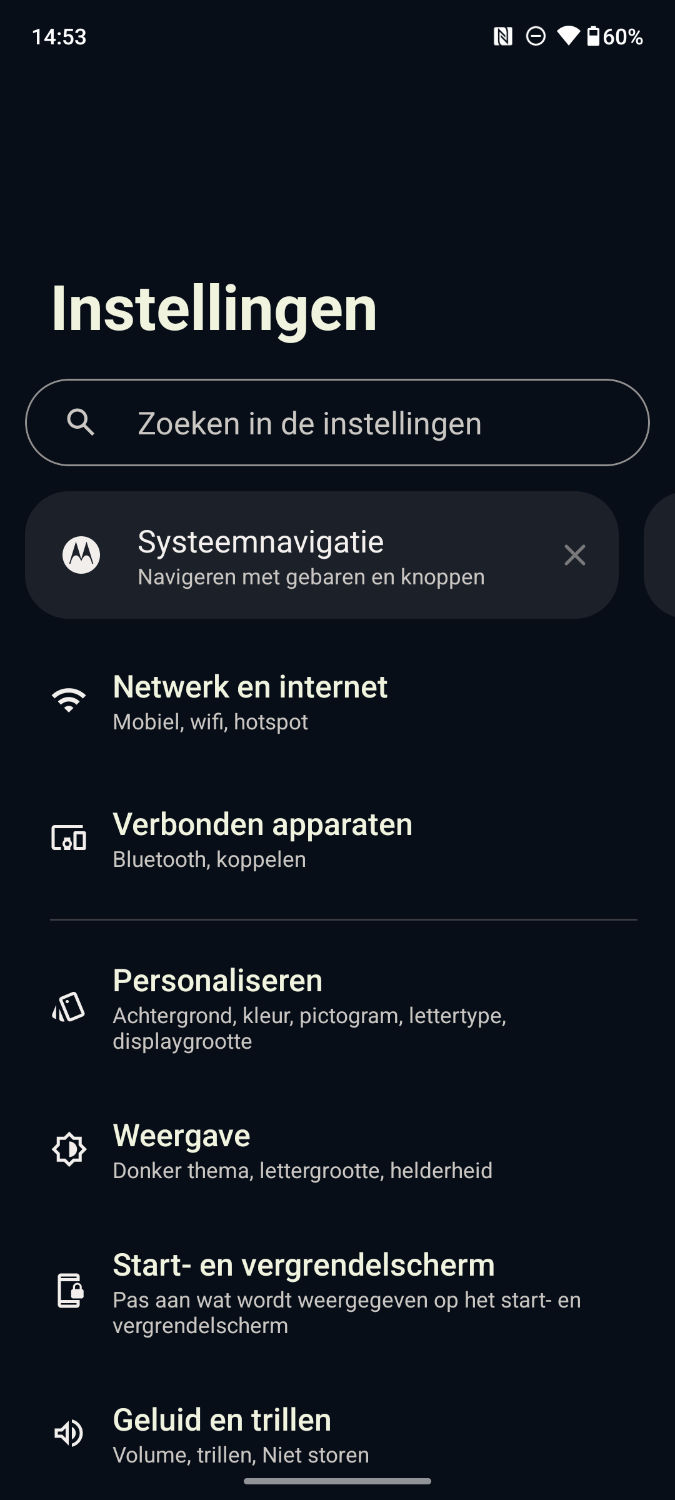Open Start- en vergrendelscherm settings
The height and width of the screenshot is (1500, 675).
pos(337,1294)
